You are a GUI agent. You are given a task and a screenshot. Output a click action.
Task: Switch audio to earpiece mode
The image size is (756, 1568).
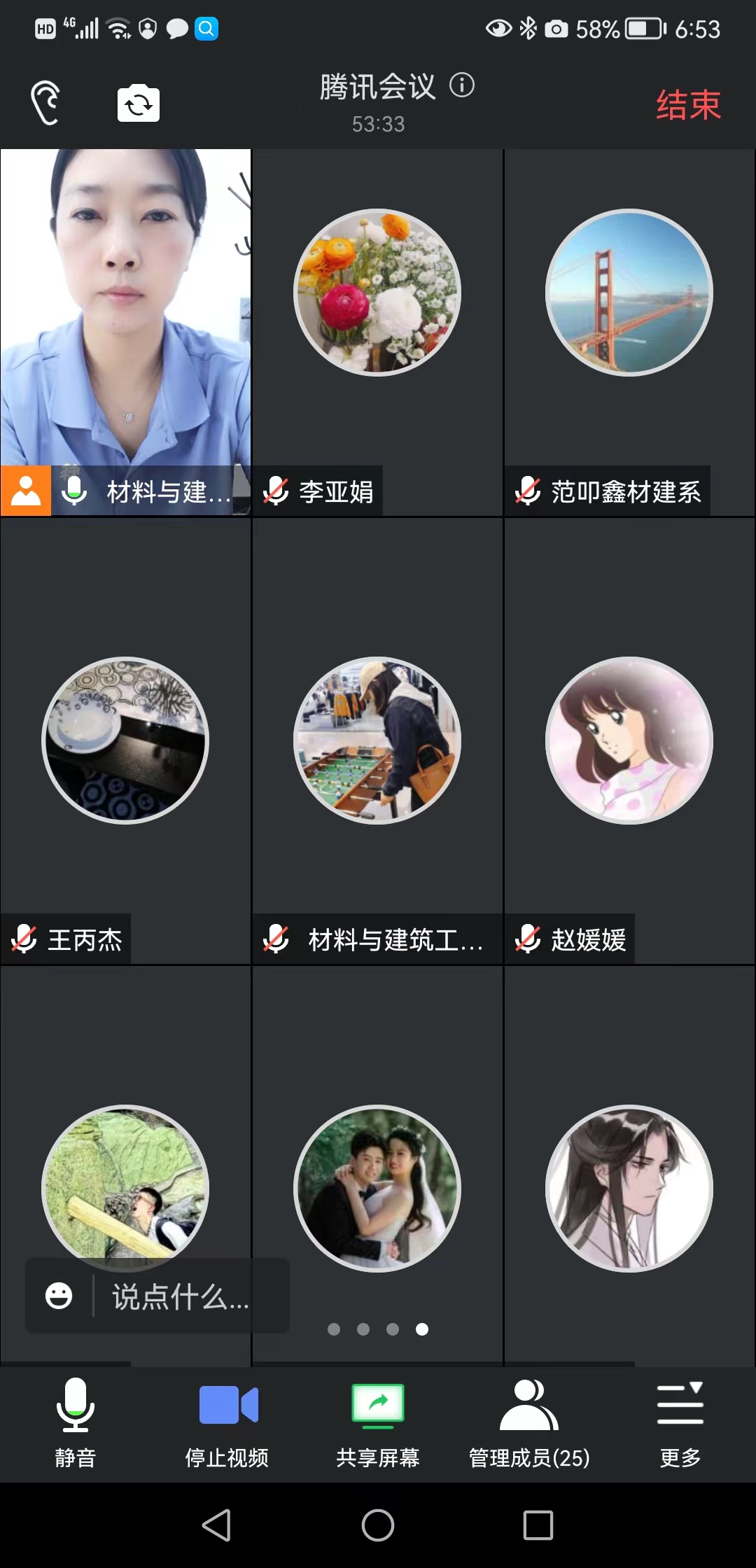(x=46, y=104)
